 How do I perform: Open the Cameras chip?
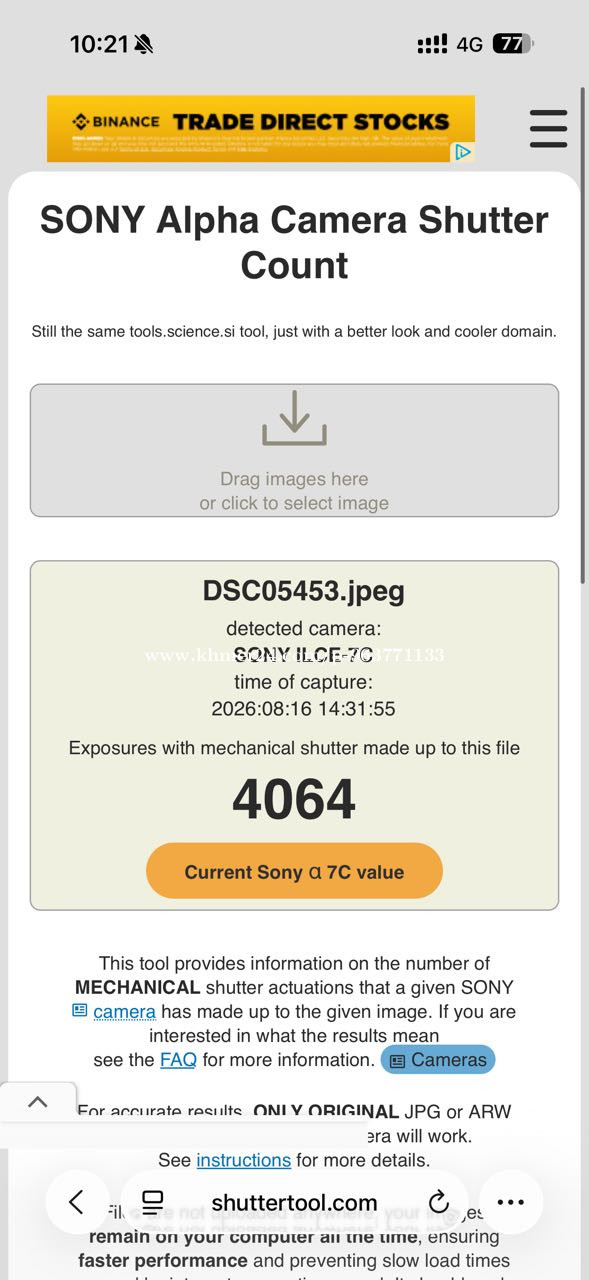[438, 1060]
